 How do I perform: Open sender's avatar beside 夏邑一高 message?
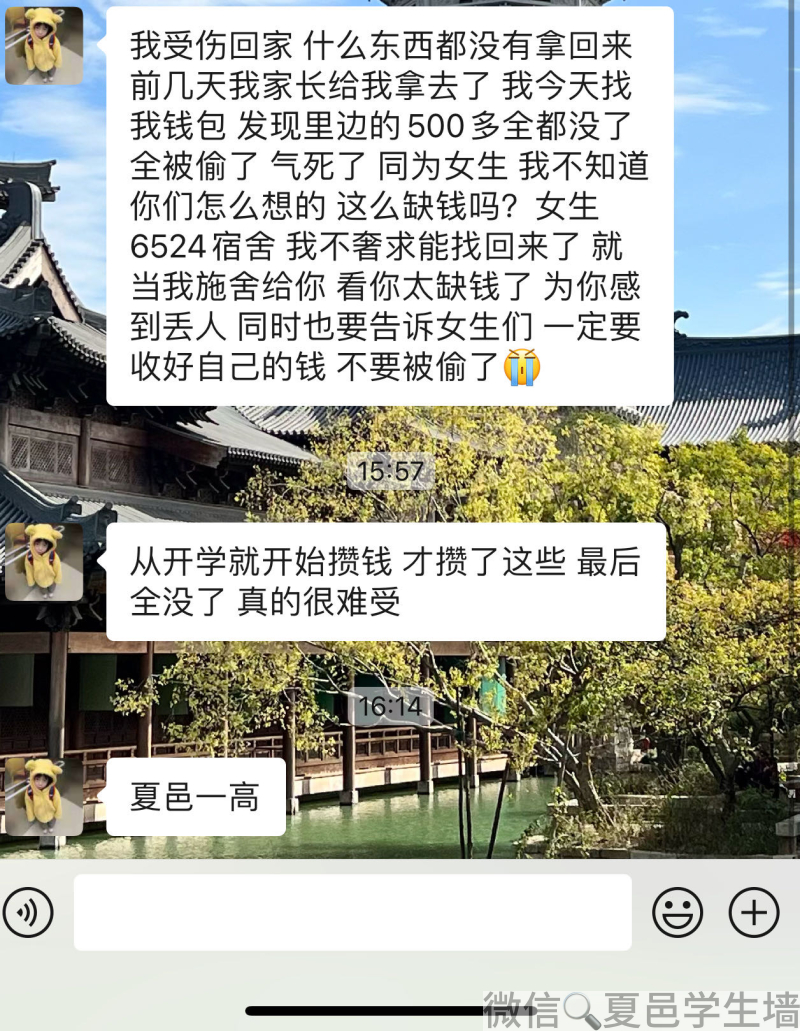point(44,796)
